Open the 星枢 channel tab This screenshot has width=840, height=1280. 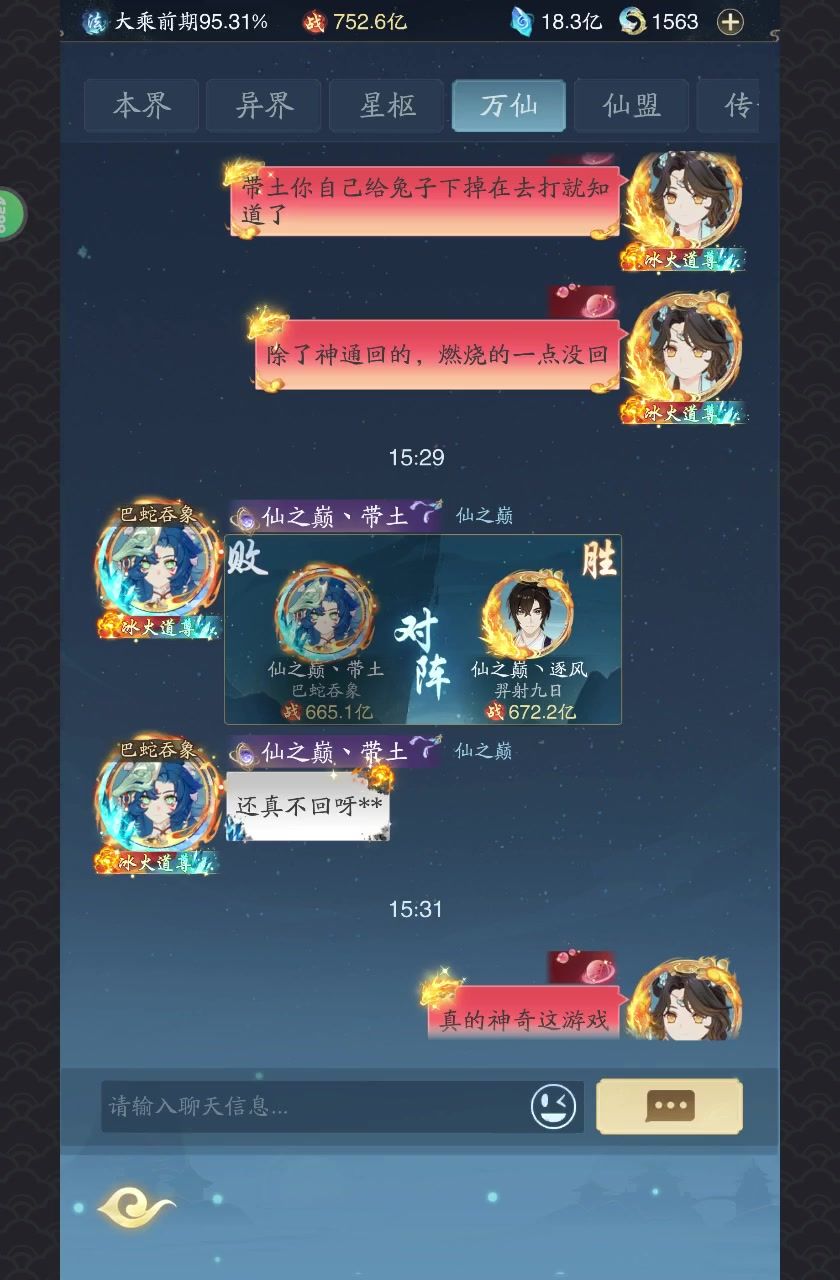point(387,106)
